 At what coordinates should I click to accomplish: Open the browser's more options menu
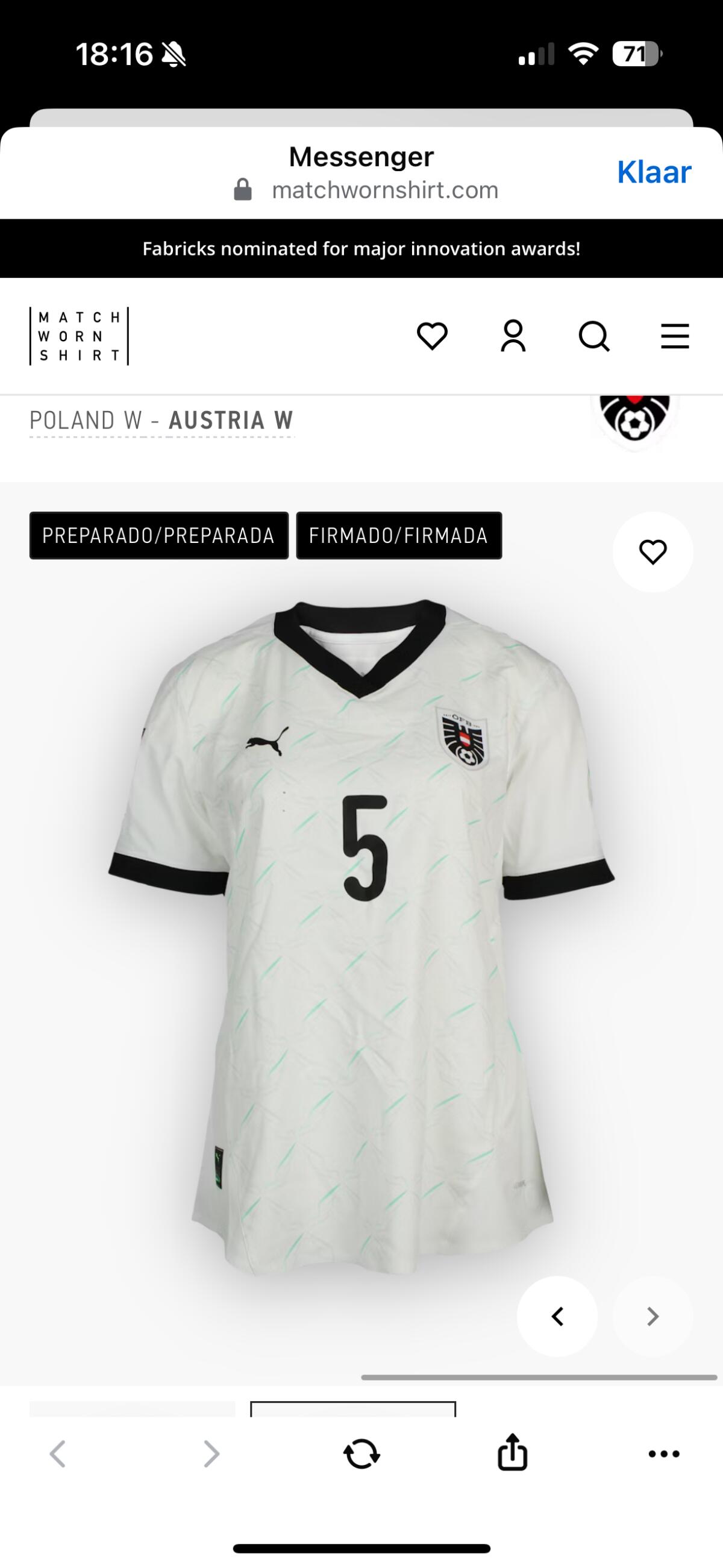pyautogui.click(x=664, y=1454)
